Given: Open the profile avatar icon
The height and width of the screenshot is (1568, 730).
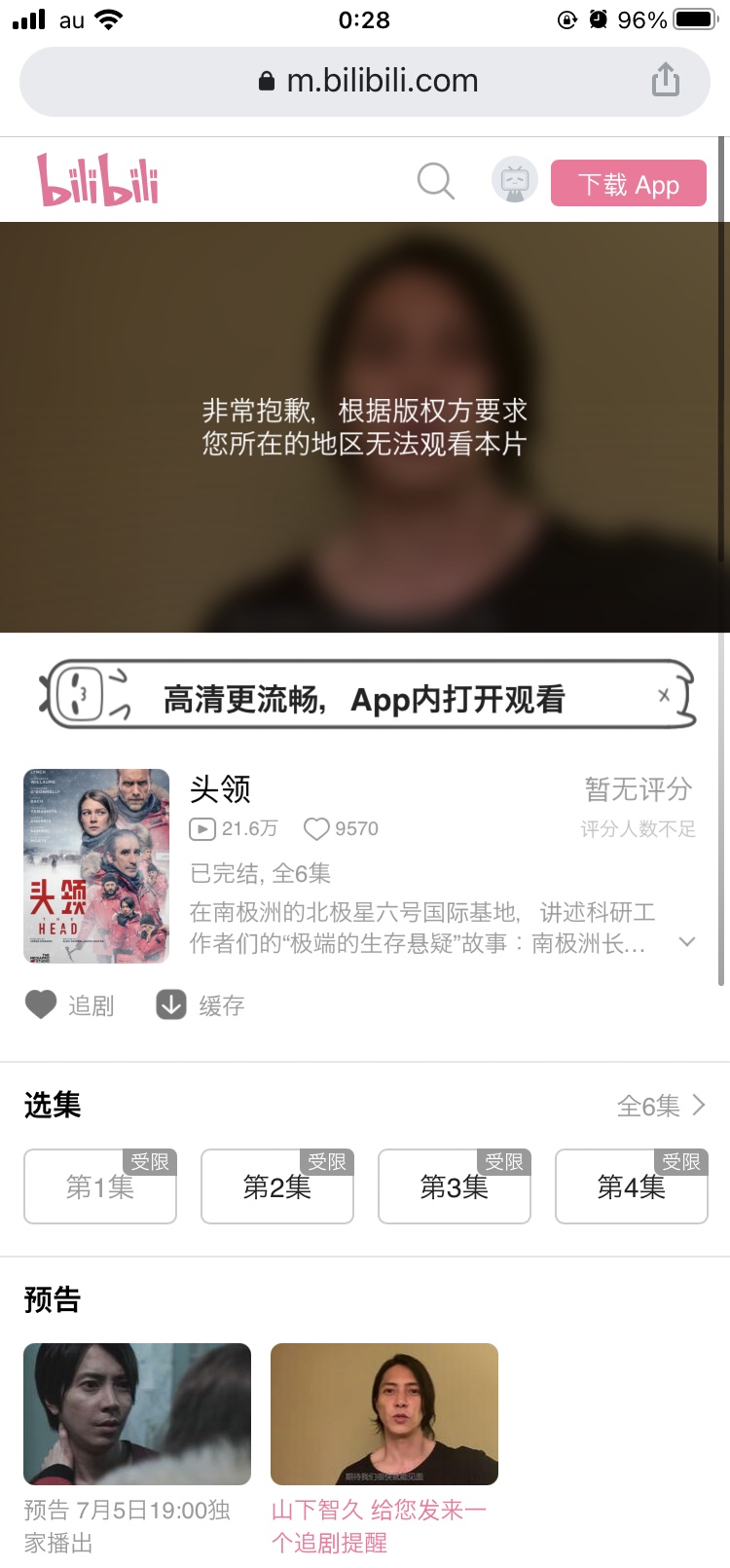Looking at the screenshot, I should [x=514, y=181].
